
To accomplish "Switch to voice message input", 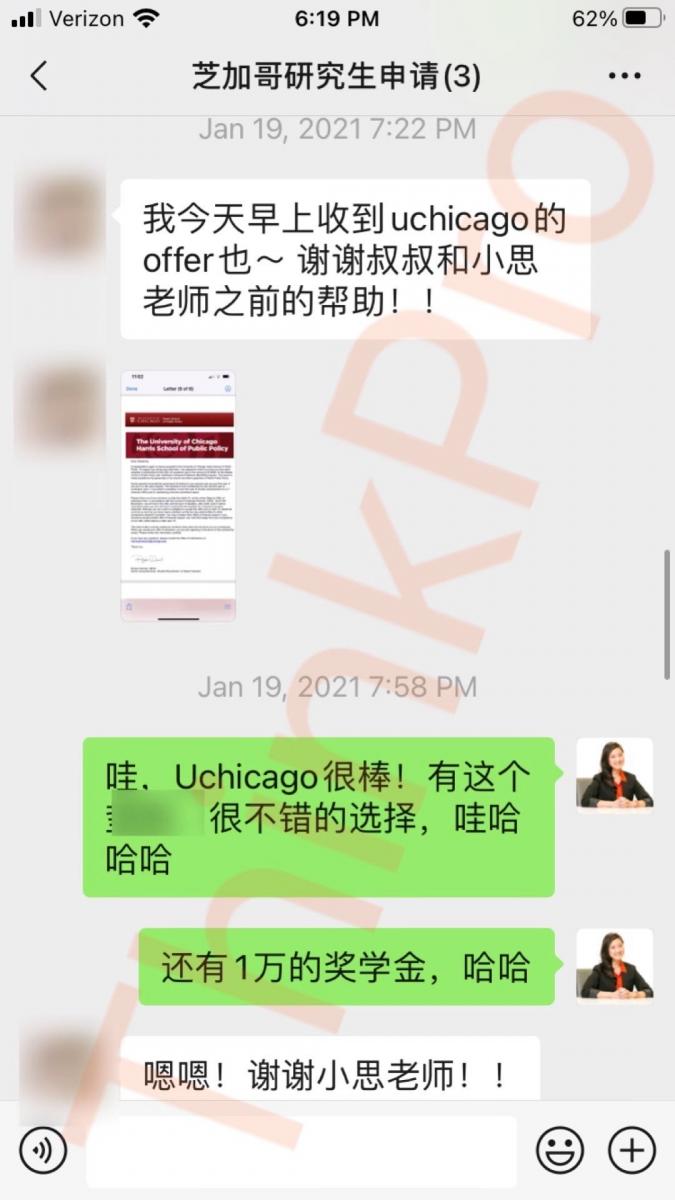I will pos(42,1151).
